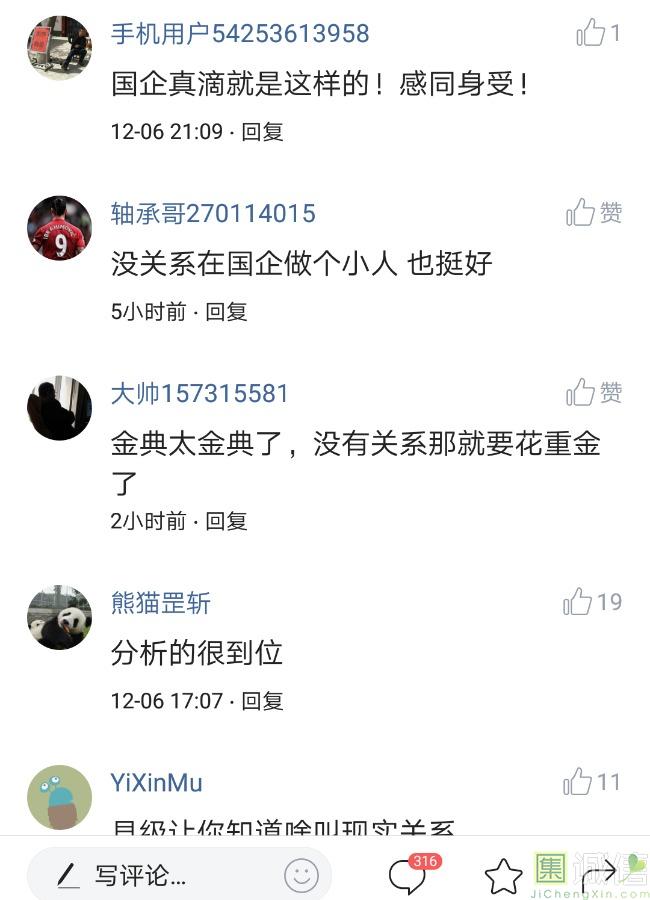This screenshot has height=900, width=650.
Task: Share this article
Action: point(600,876)
